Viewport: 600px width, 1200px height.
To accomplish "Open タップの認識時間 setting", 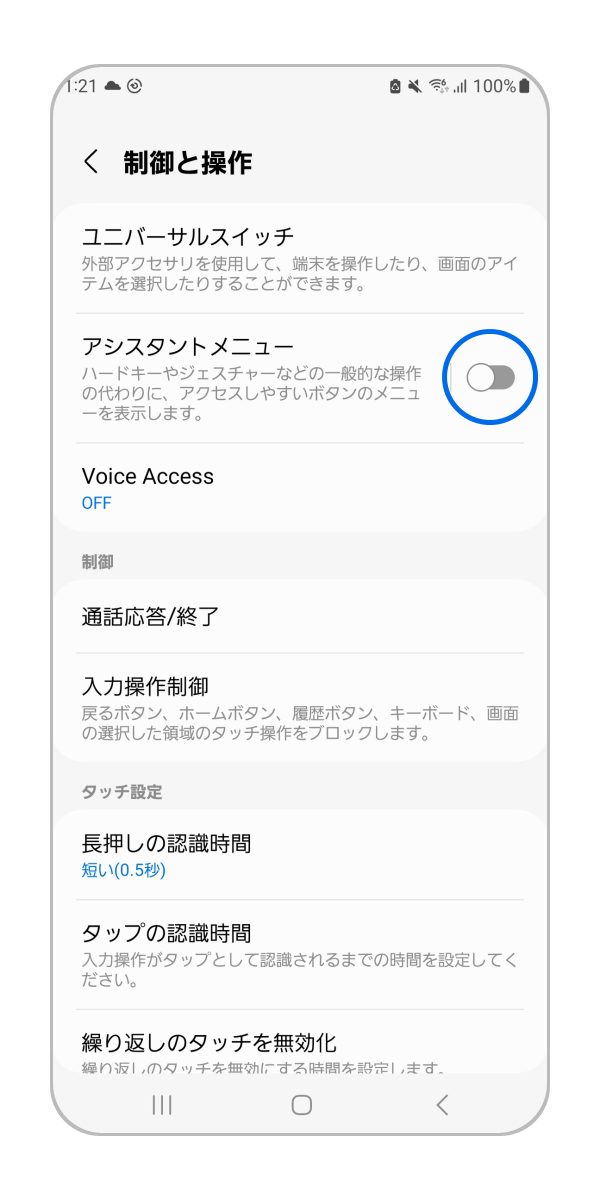I will pos(300,954).
